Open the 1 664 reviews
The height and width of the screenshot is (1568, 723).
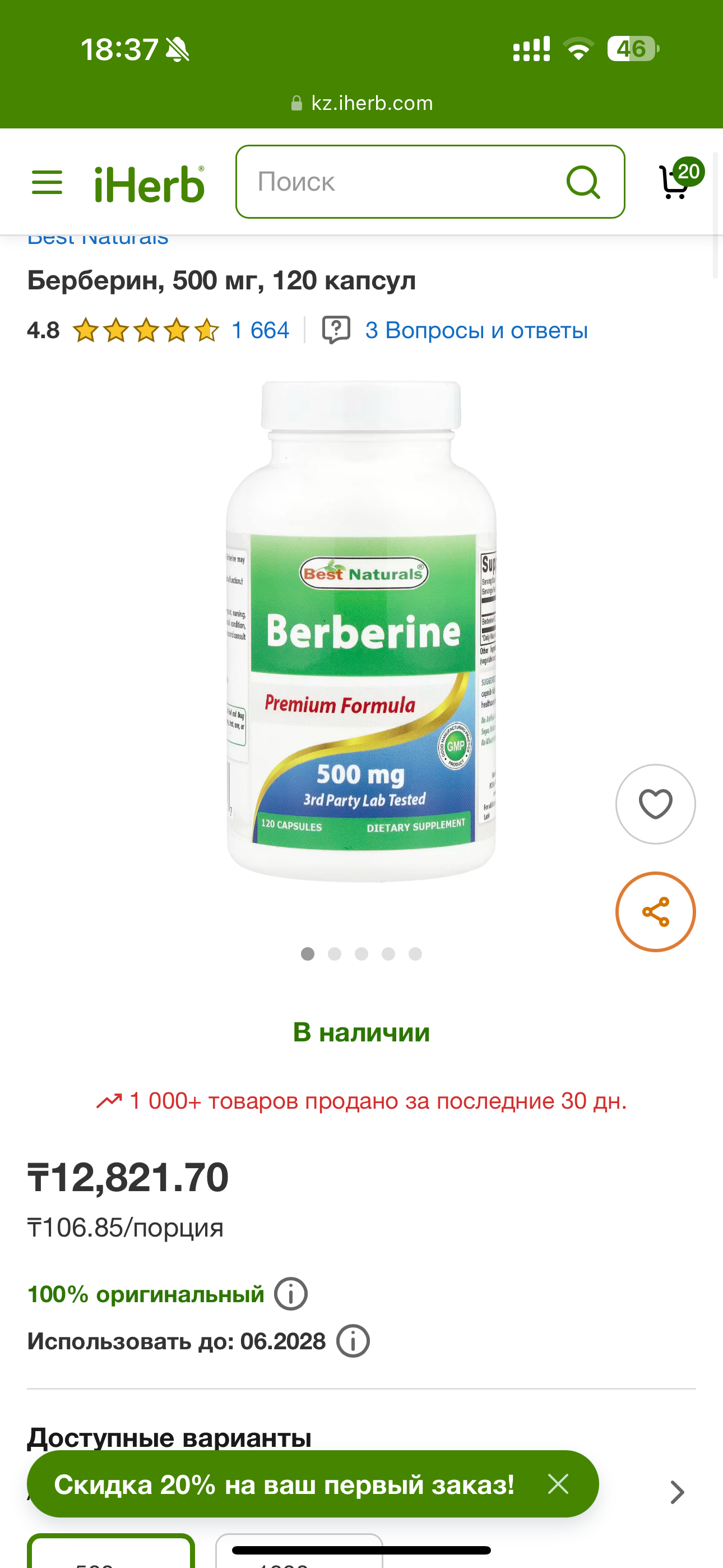(x=260, y=330)
